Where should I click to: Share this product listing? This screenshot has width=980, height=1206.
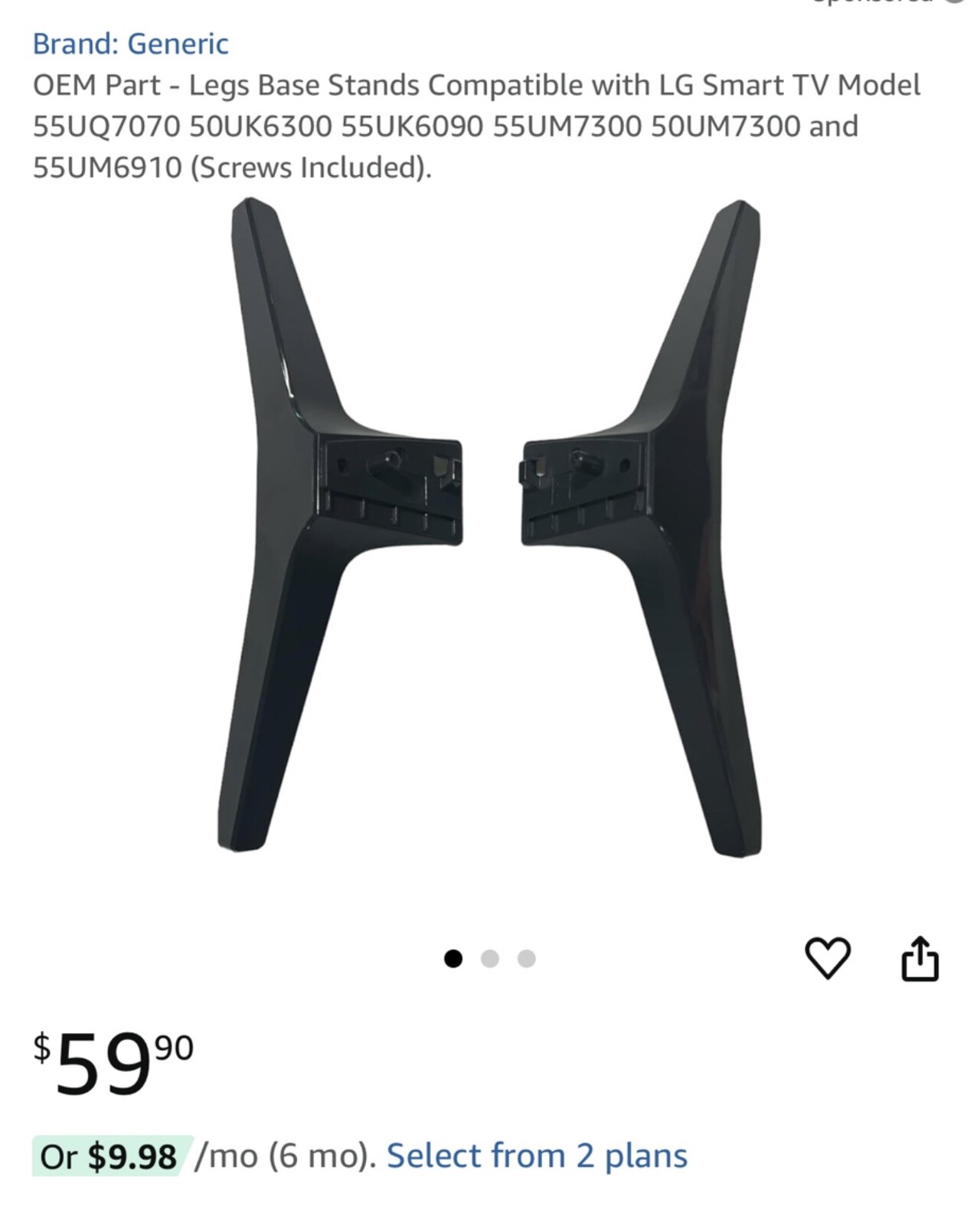tap(920, 957)
